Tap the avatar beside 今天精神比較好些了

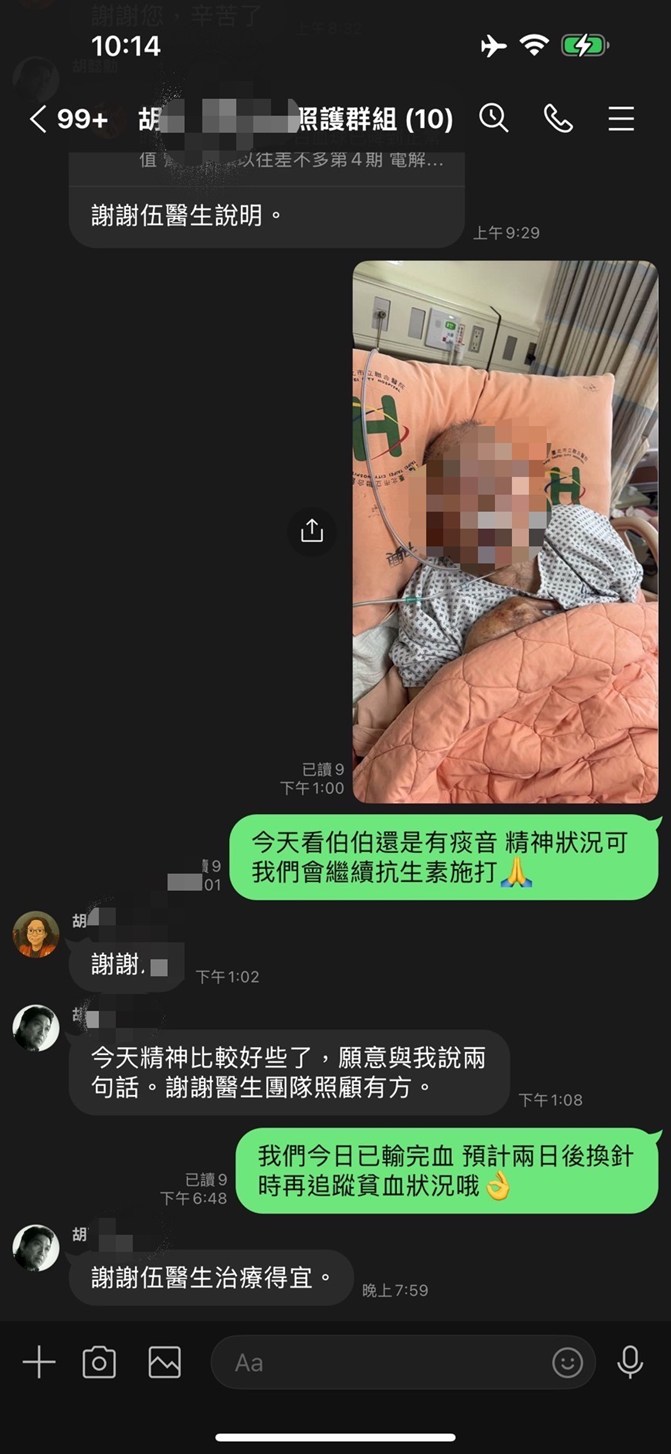36,1028
